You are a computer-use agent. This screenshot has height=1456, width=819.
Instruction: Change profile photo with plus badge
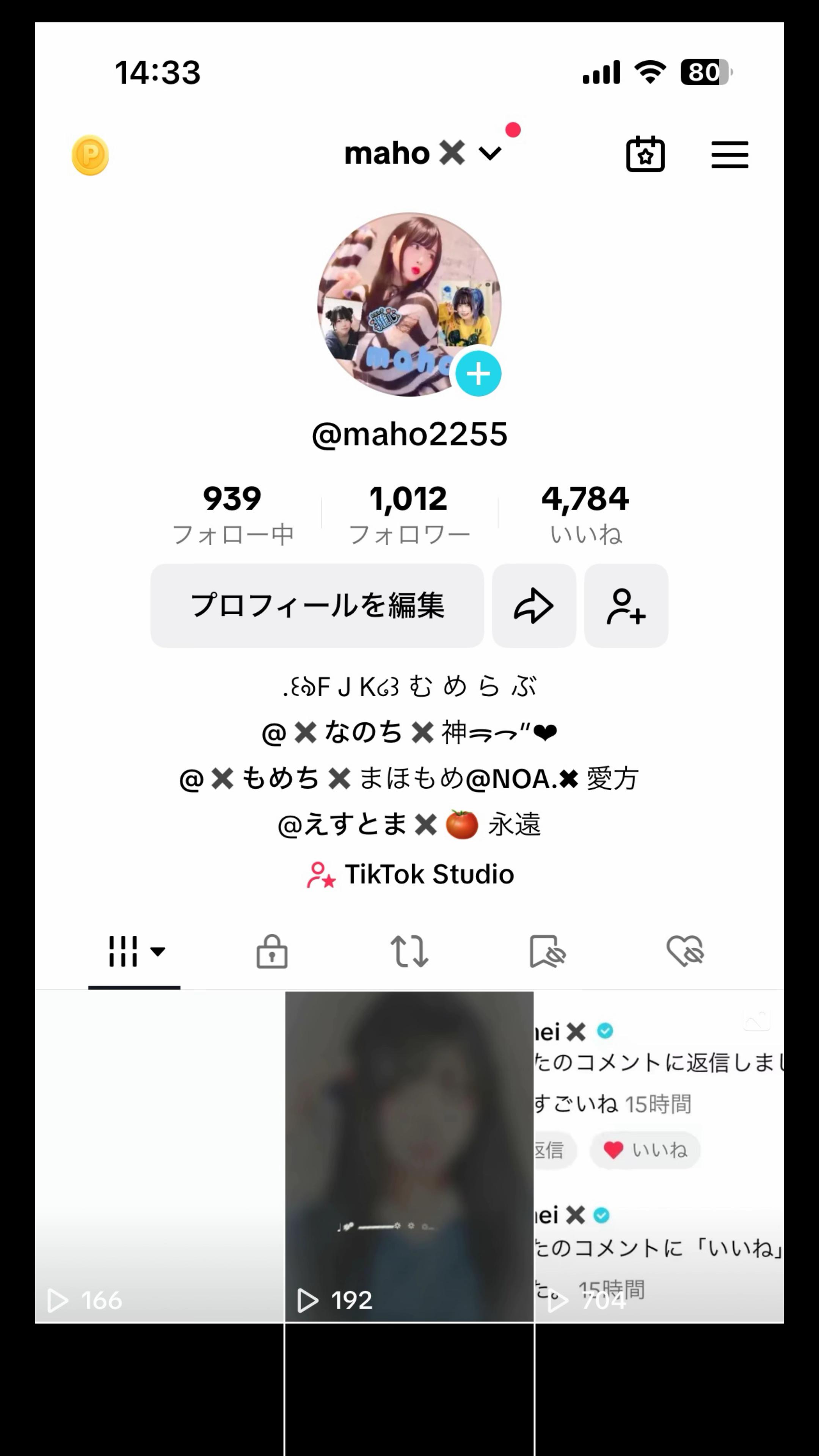(x=478, y=373)
